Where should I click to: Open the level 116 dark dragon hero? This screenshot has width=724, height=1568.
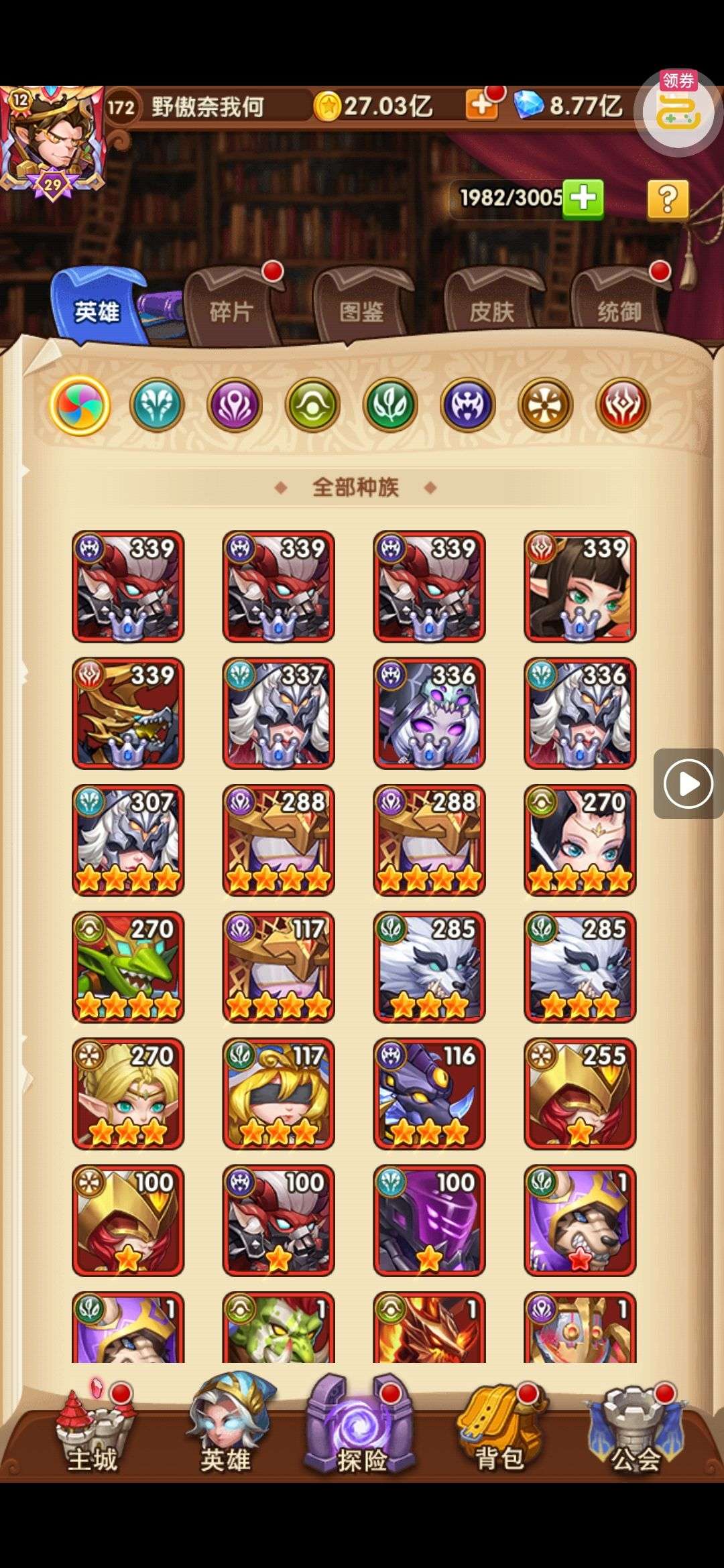429,1094
